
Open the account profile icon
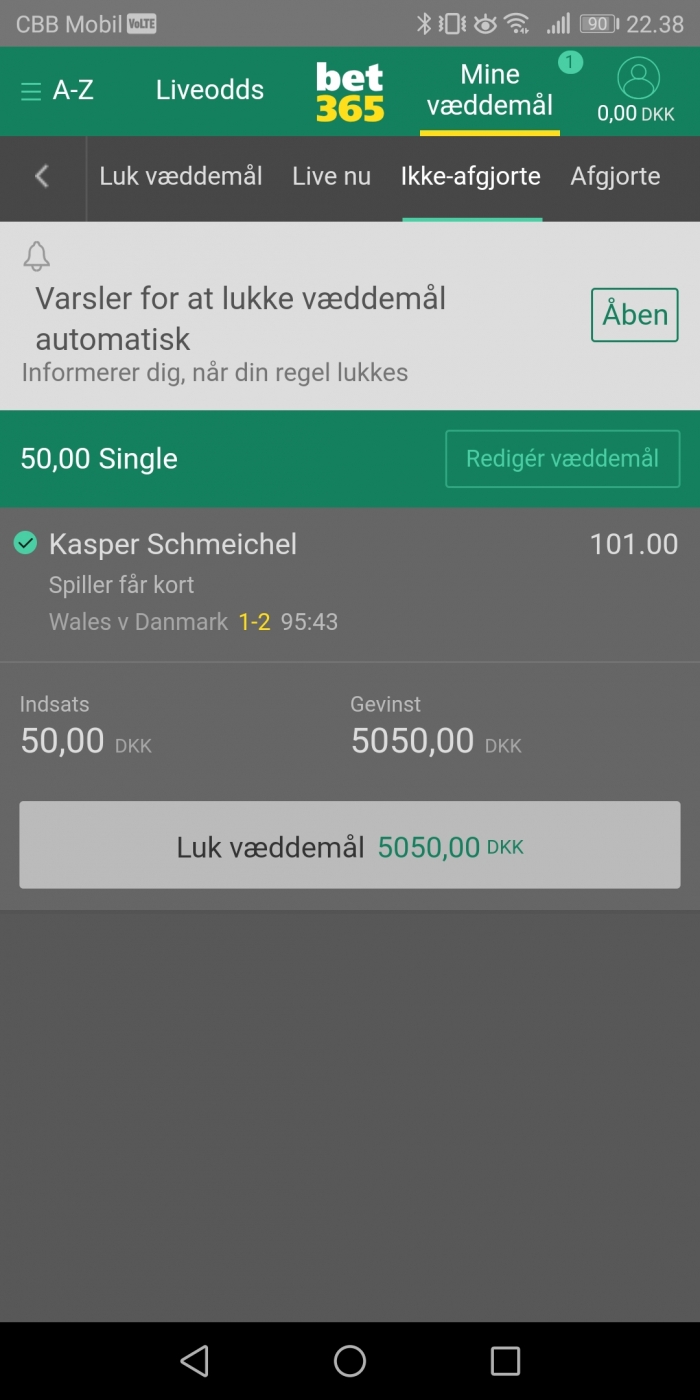coord(638,78)
